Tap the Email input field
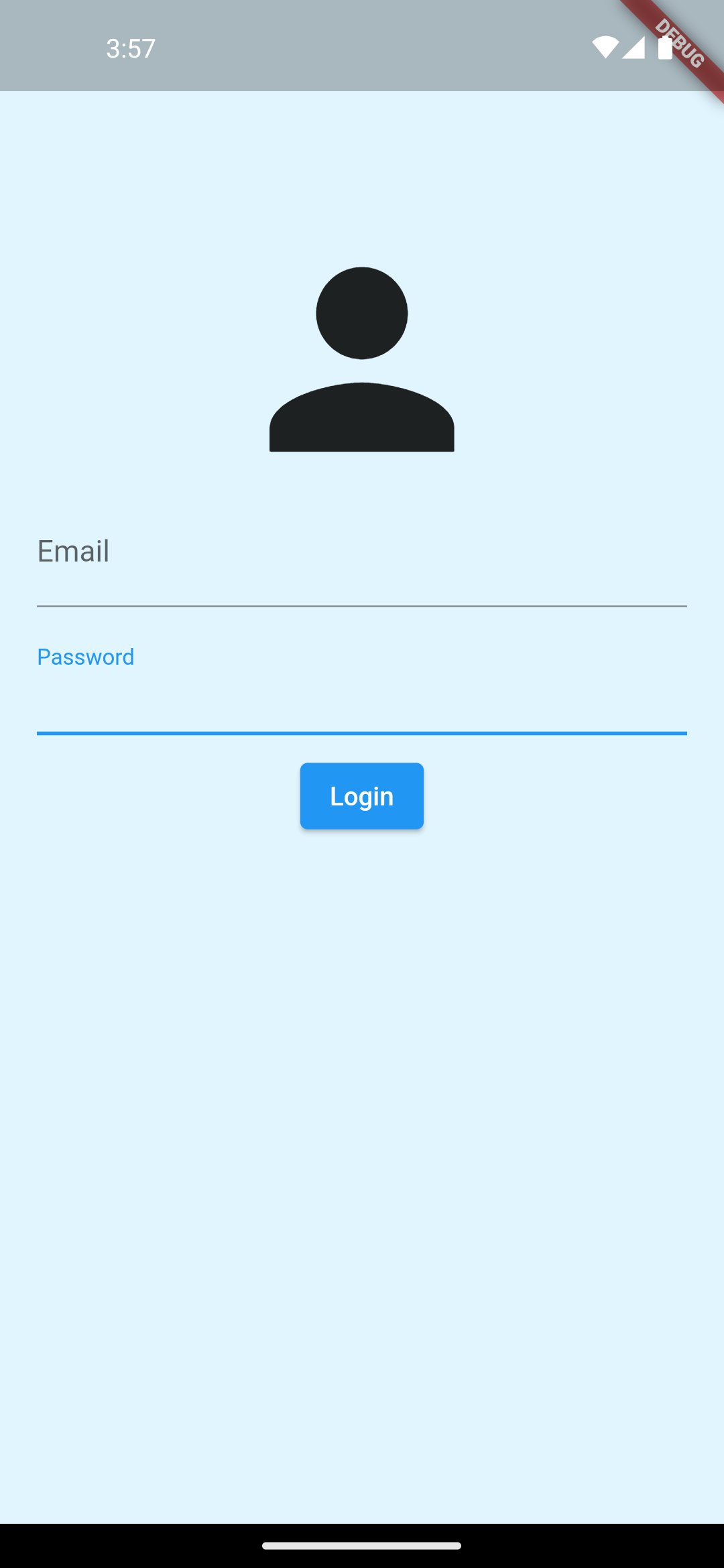The height and width of the screenshot is (1568, 724). (x=362, y=560)
